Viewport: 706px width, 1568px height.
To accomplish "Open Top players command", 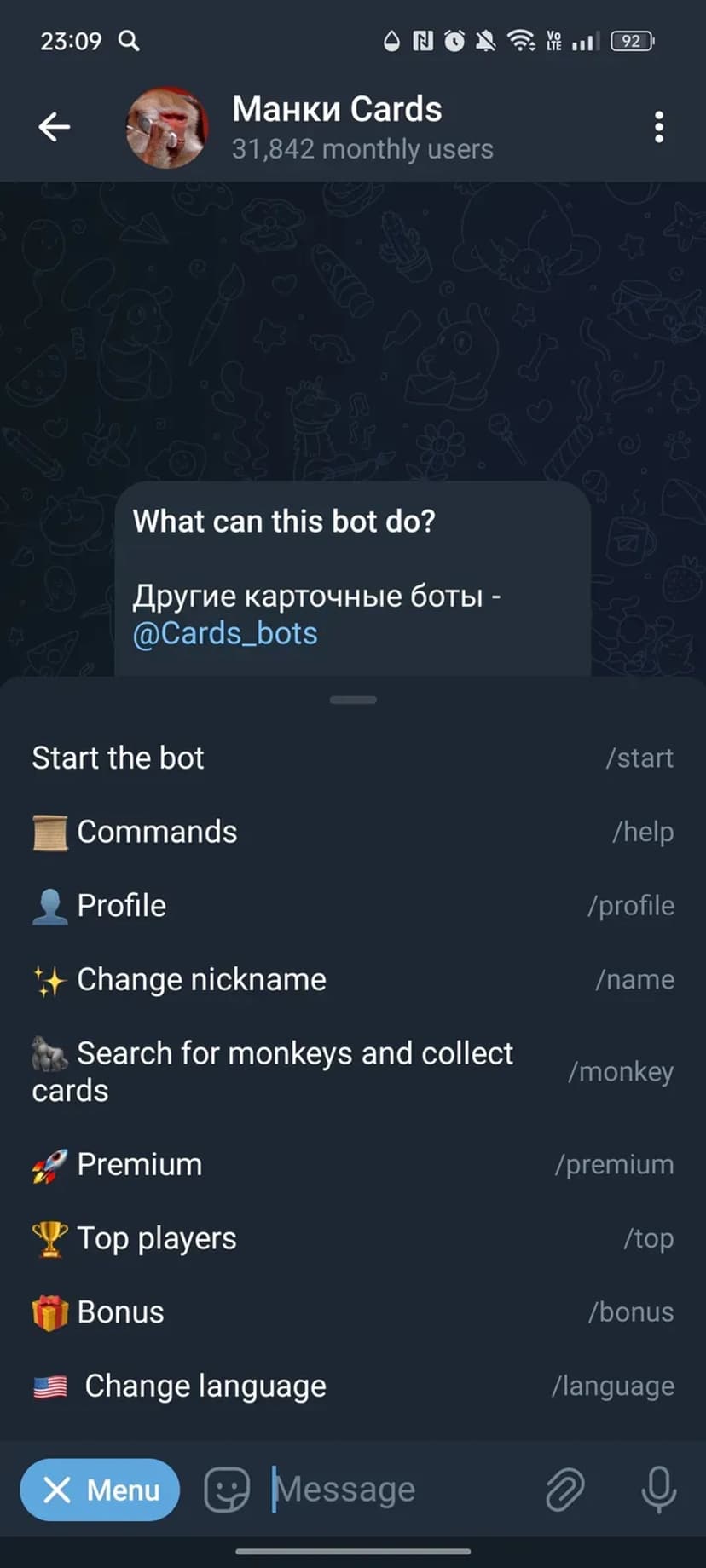I will point(352,1238).
